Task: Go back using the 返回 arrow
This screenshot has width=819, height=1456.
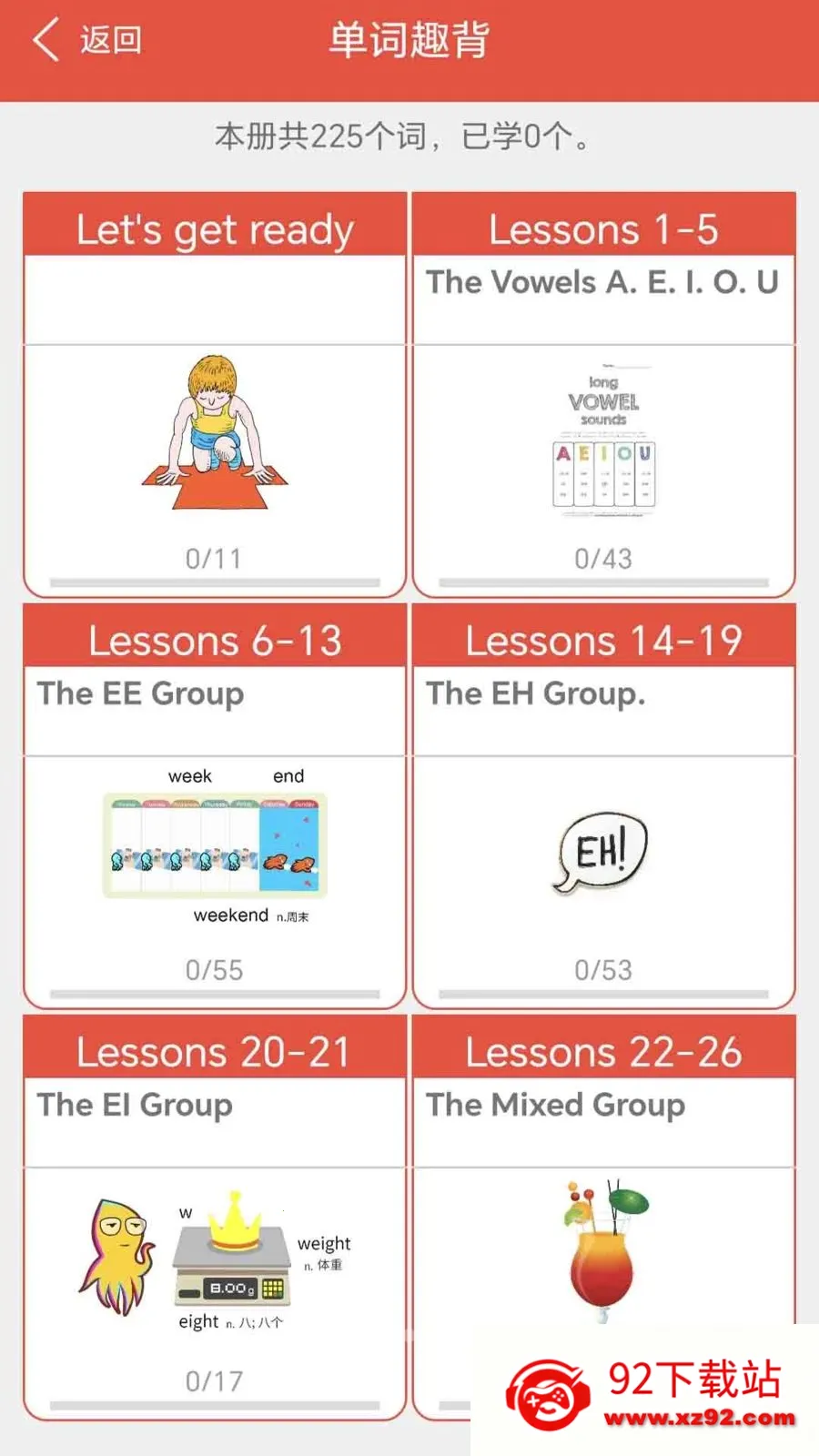Action: [86, 41]
